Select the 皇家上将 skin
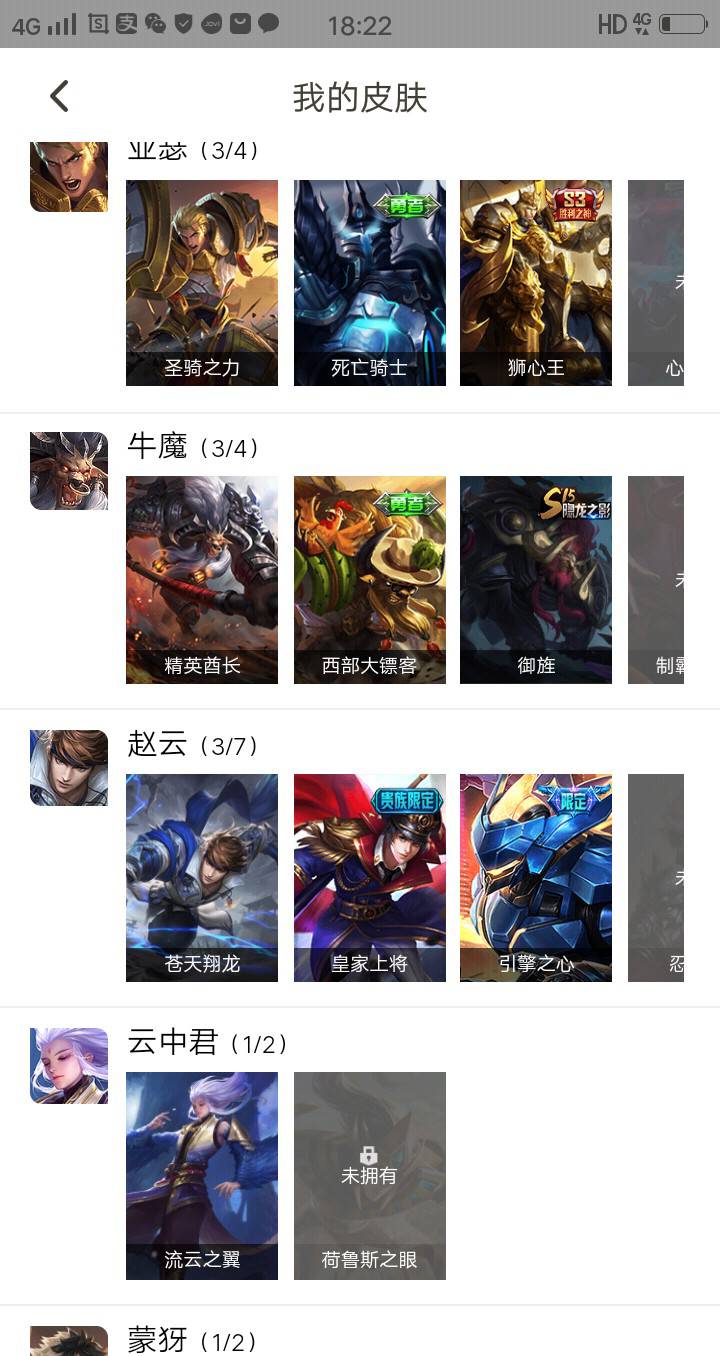 [x=370, y=878]
